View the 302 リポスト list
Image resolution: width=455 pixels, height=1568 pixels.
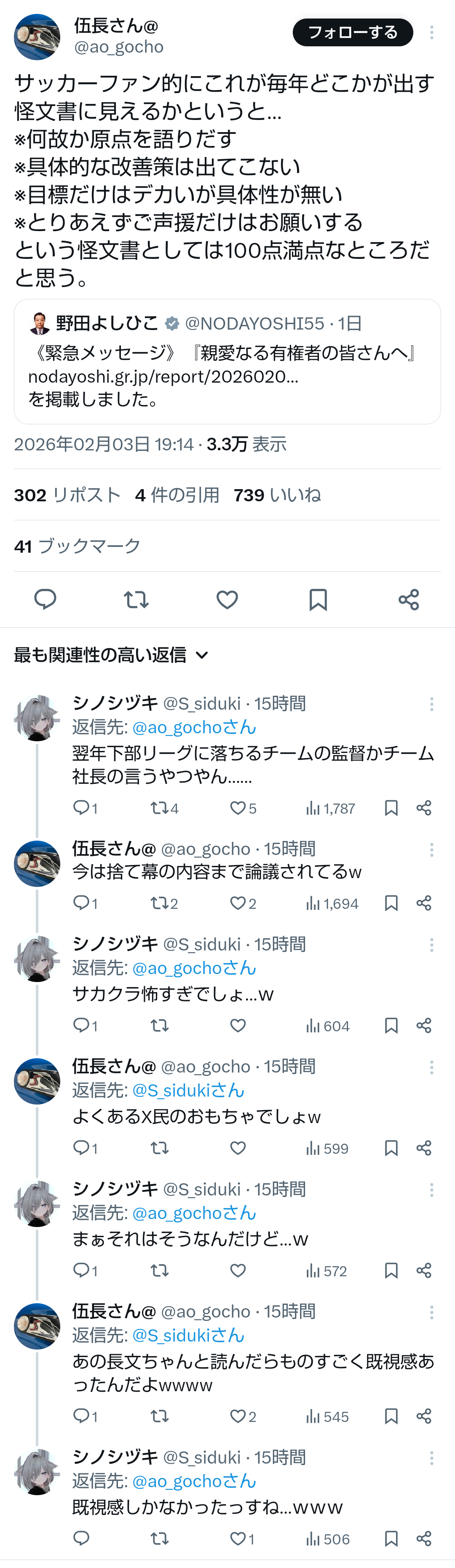pyautogui.click(x=67, y=495)
